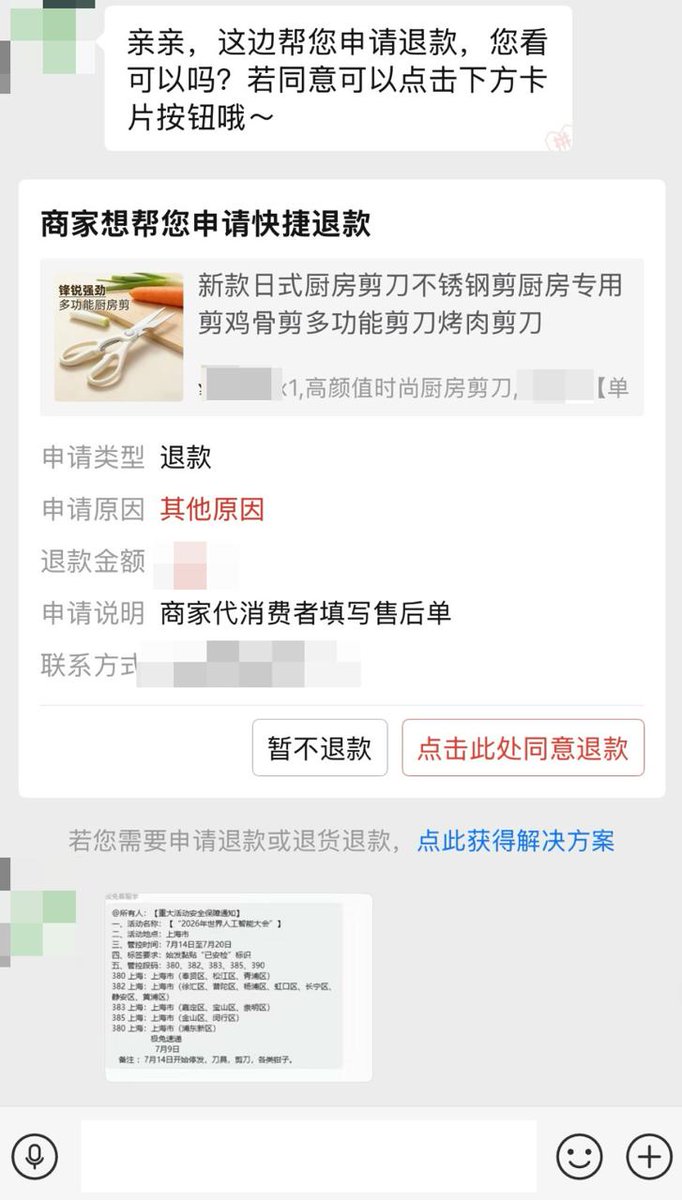Open the emoji picker

coord(580,1157)
